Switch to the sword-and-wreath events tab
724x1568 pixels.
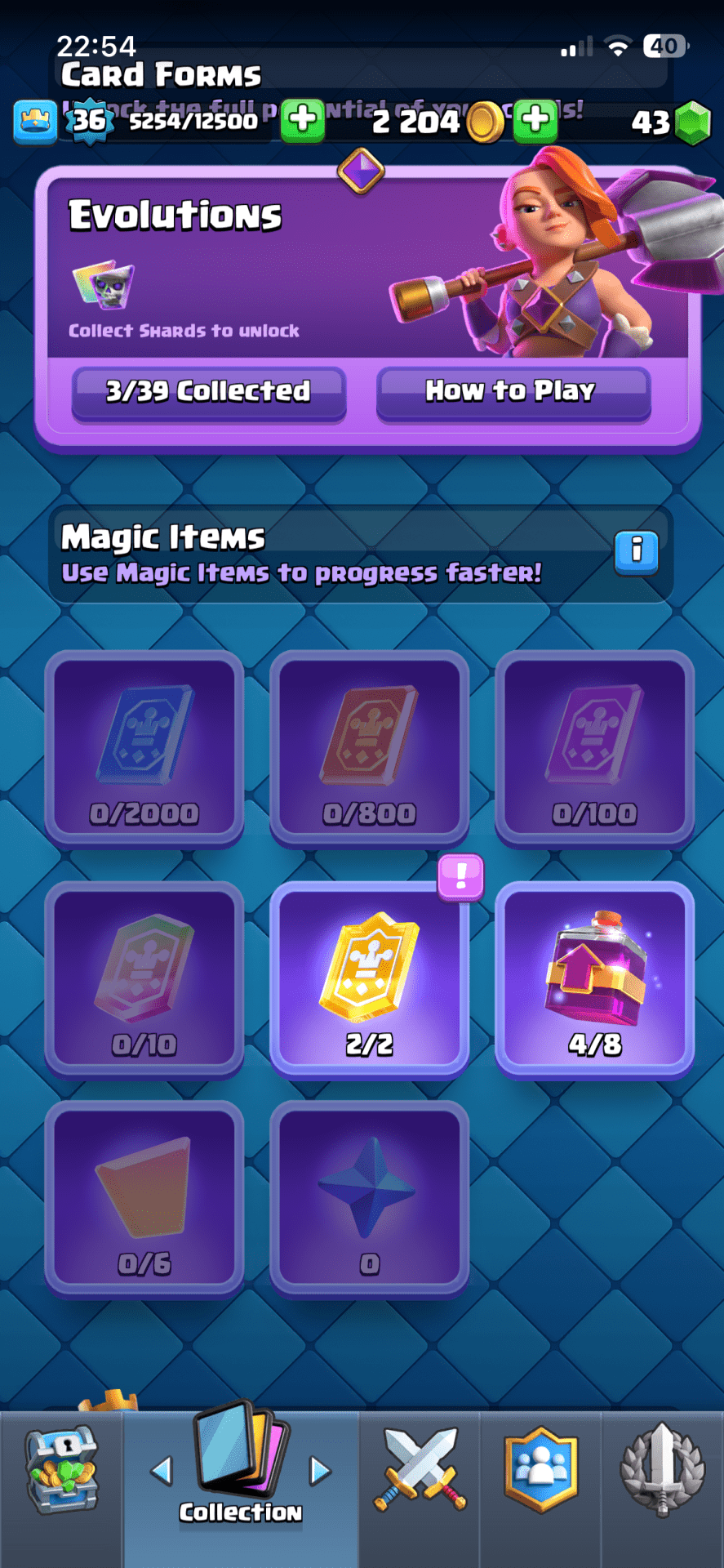coord(662,1470)
